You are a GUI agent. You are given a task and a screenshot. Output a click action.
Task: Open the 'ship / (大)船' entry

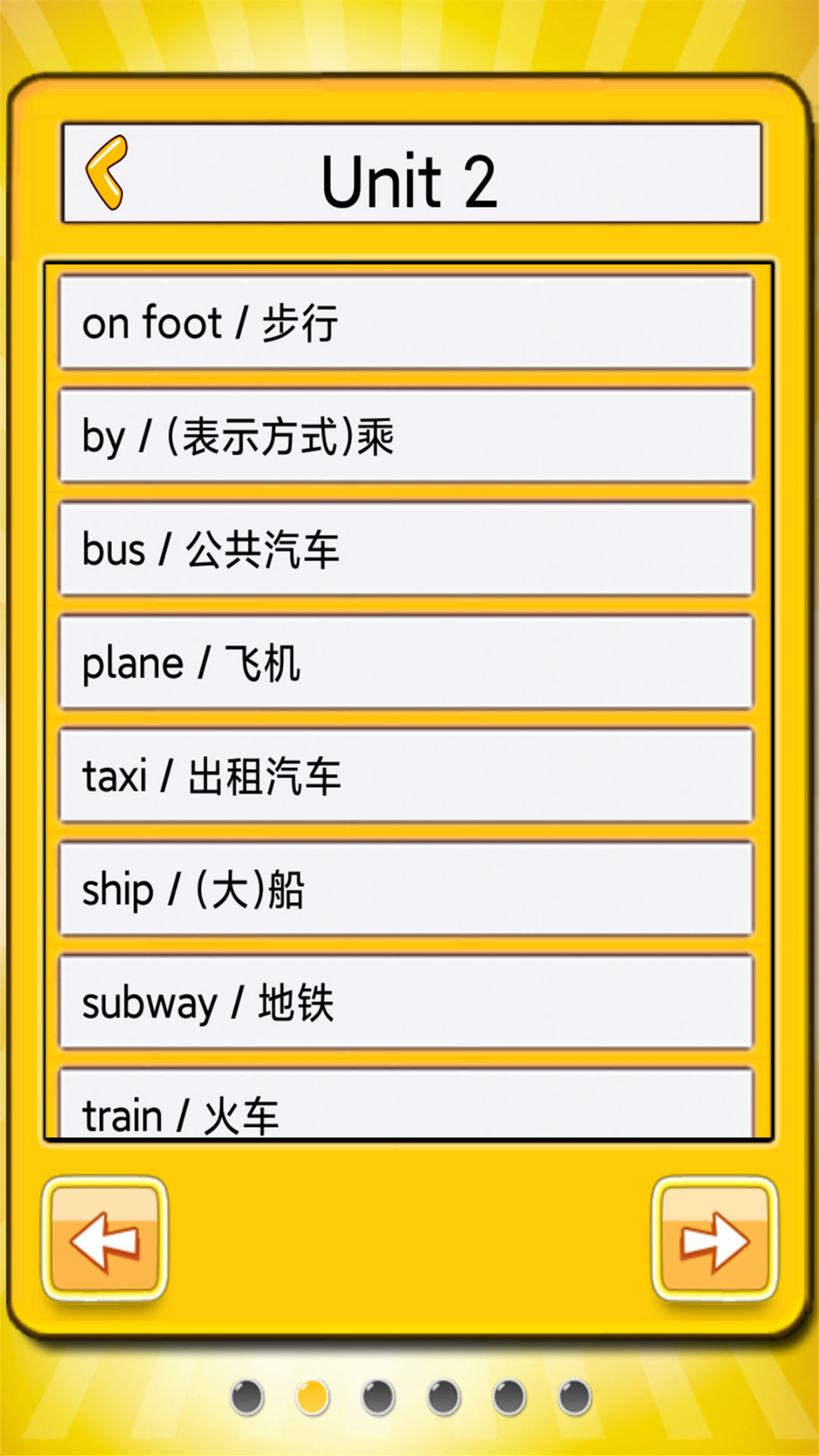(x=406, y=889)
